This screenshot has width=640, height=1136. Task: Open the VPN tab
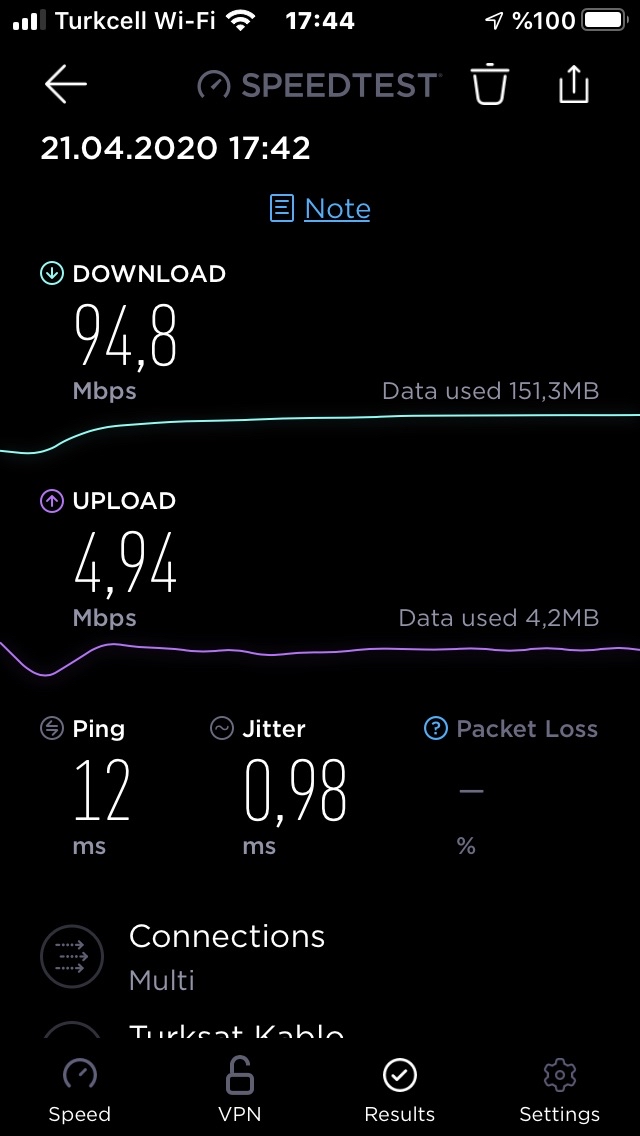tap(240, 1090)
